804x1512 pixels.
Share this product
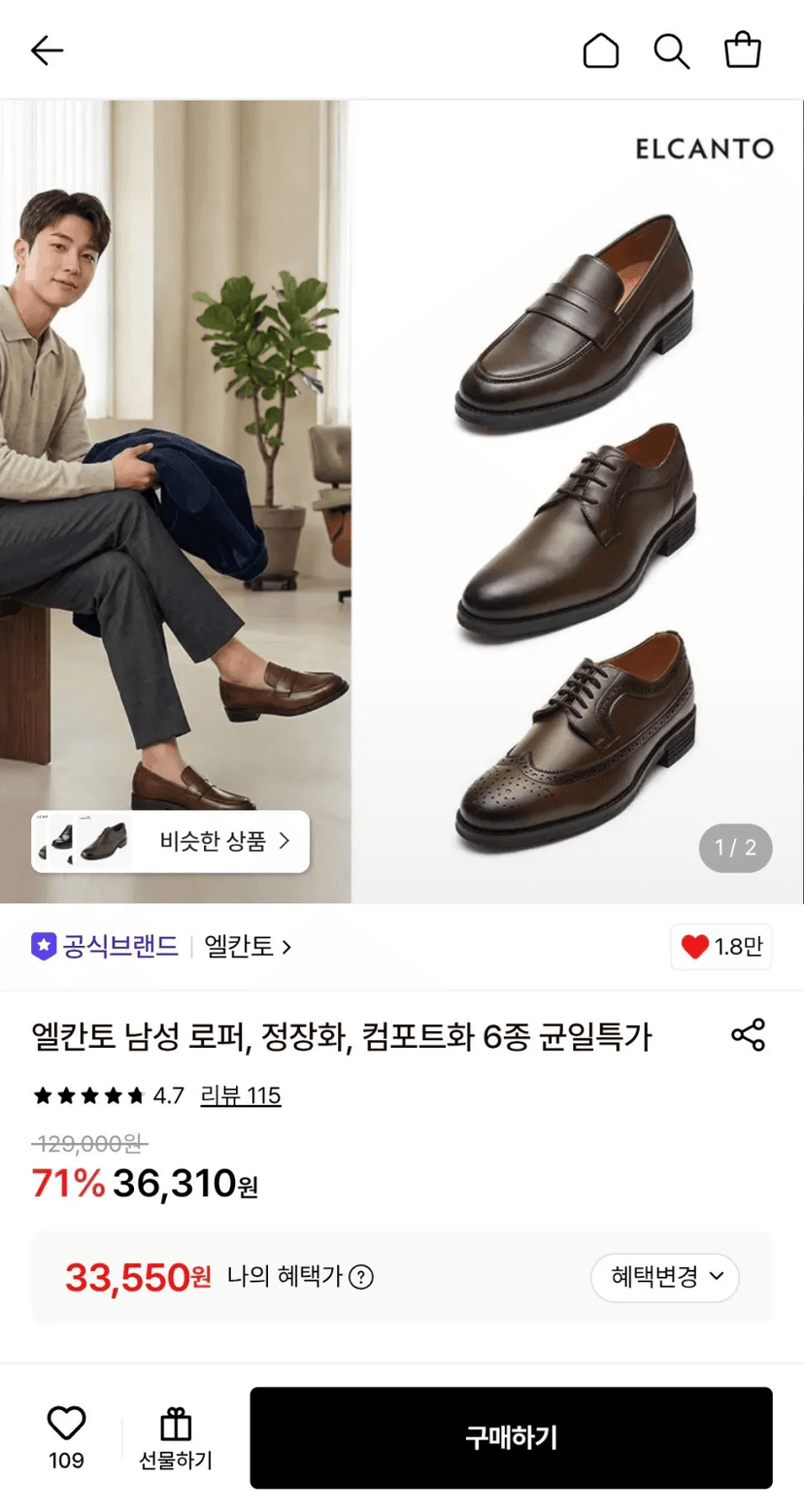tap(748, 1035)
